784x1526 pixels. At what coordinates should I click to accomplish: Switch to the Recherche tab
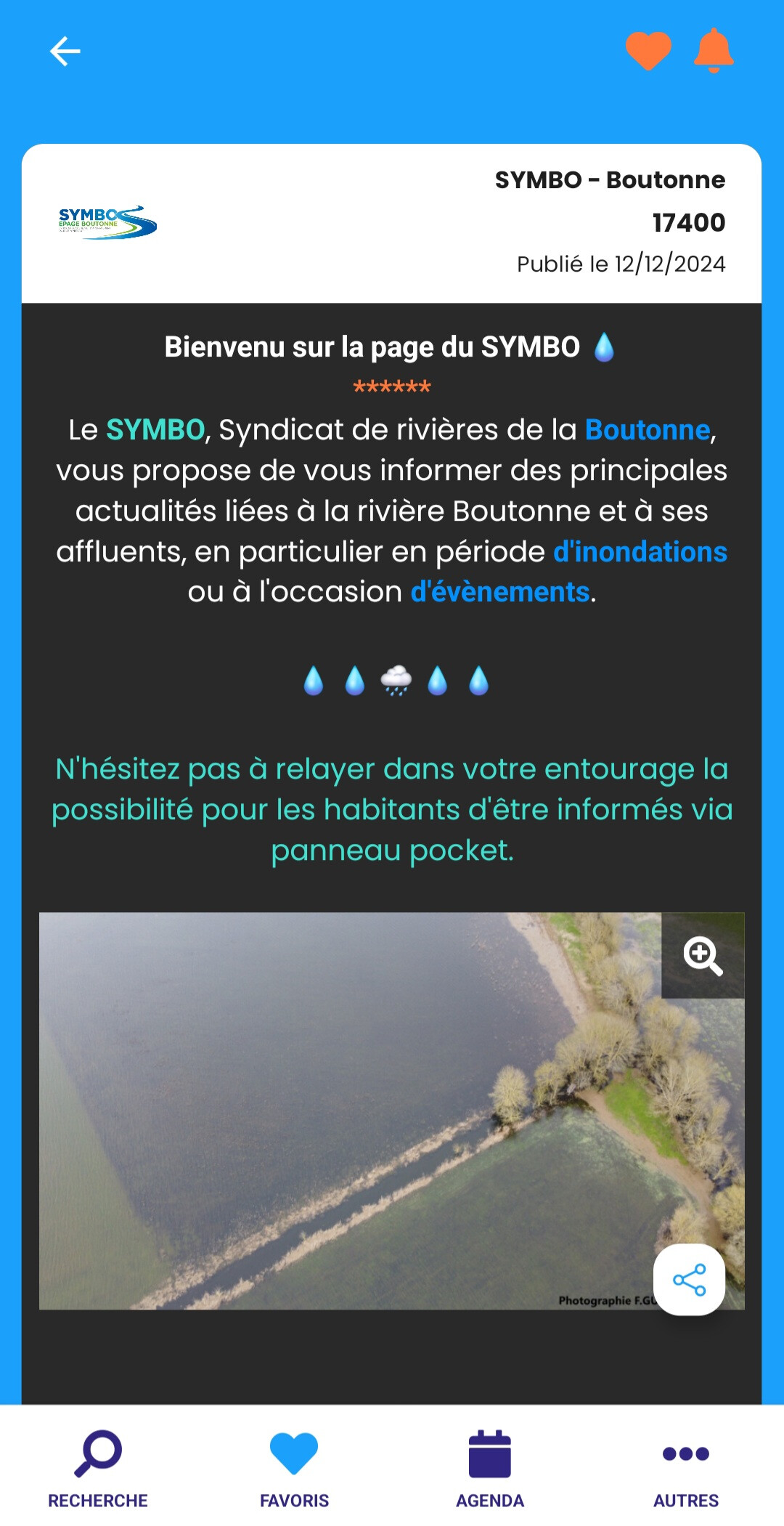pyautogui.click(x=98, y=1469)
